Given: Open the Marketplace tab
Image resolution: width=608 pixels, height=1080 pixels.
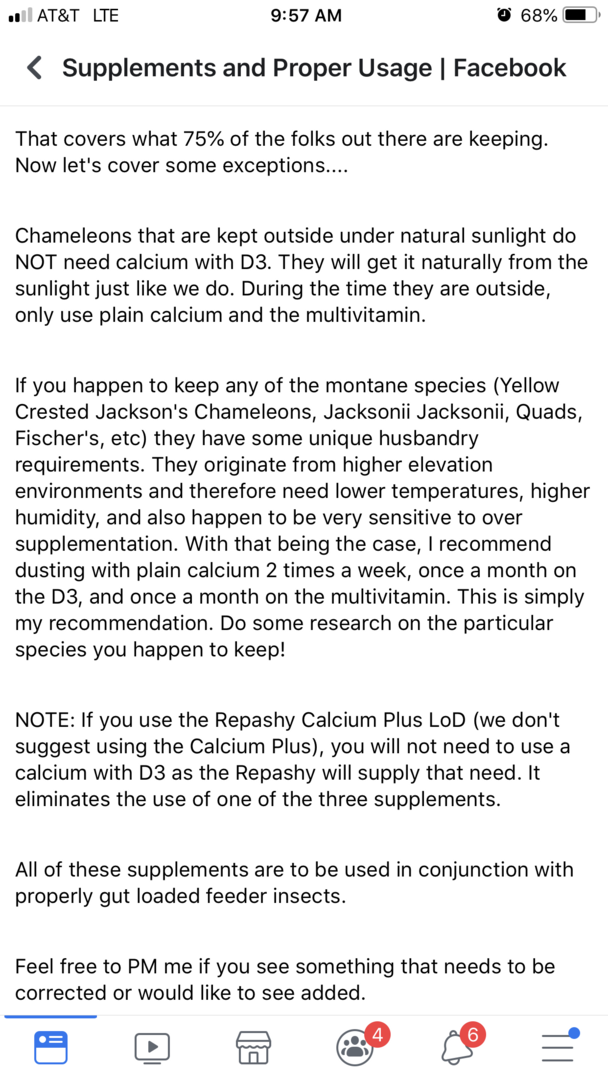Looking at the screenshot, I should point(253,1047).
